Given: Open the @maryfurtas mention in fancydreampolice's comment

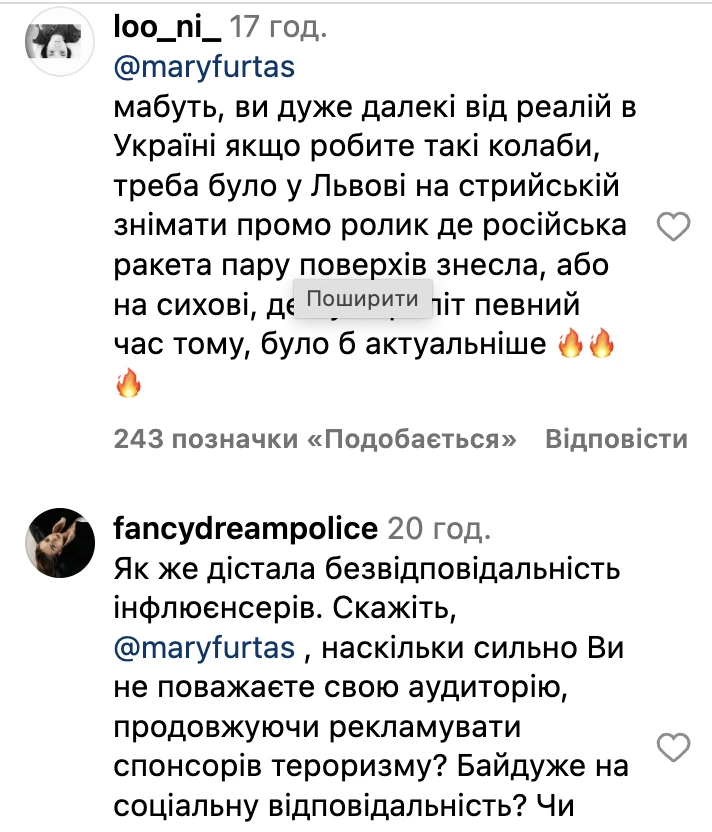Looking at the screenshot, I should point(205,647).
